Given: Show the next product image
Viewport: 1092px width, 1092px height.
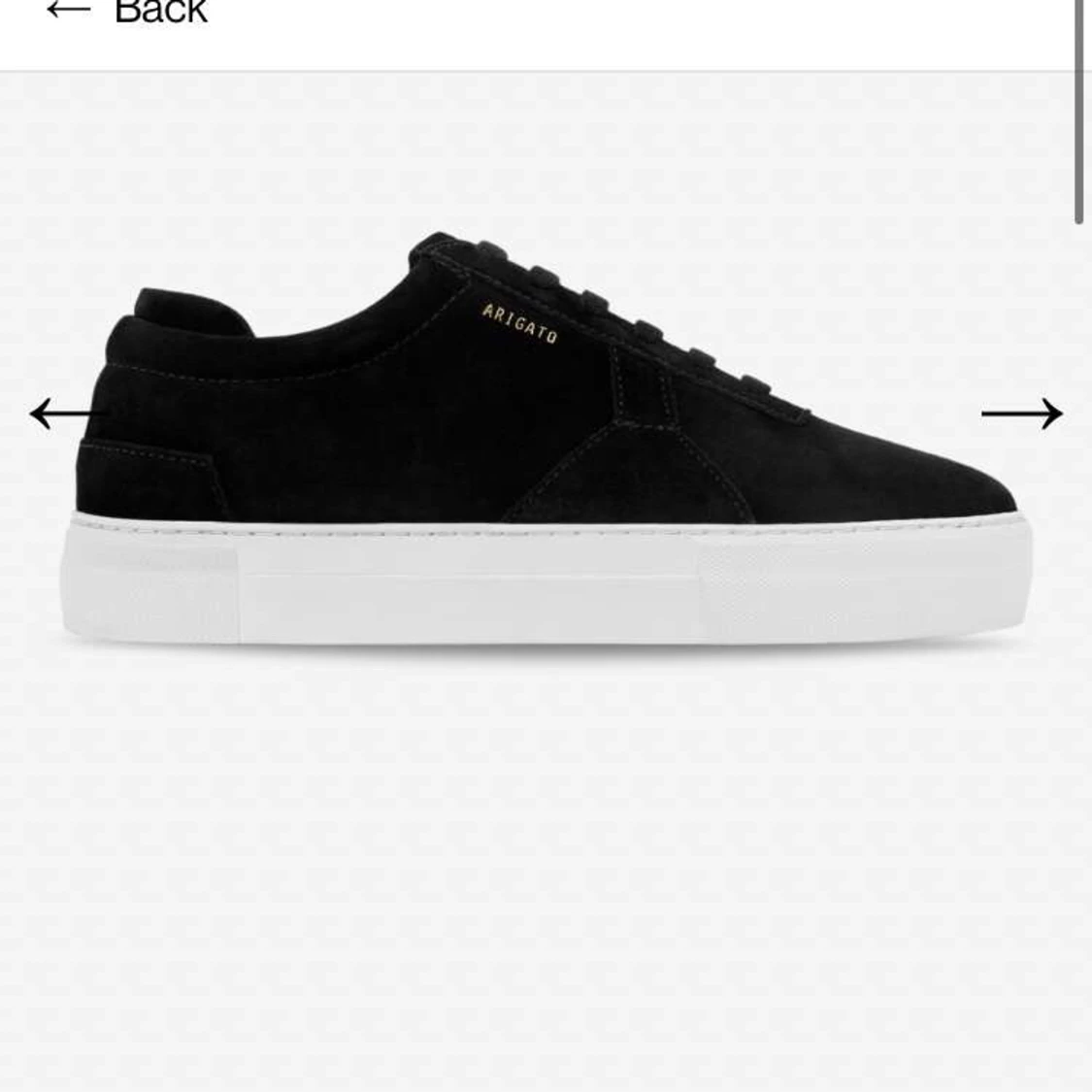Looking at the screenshot, I should coord(1021,414).
